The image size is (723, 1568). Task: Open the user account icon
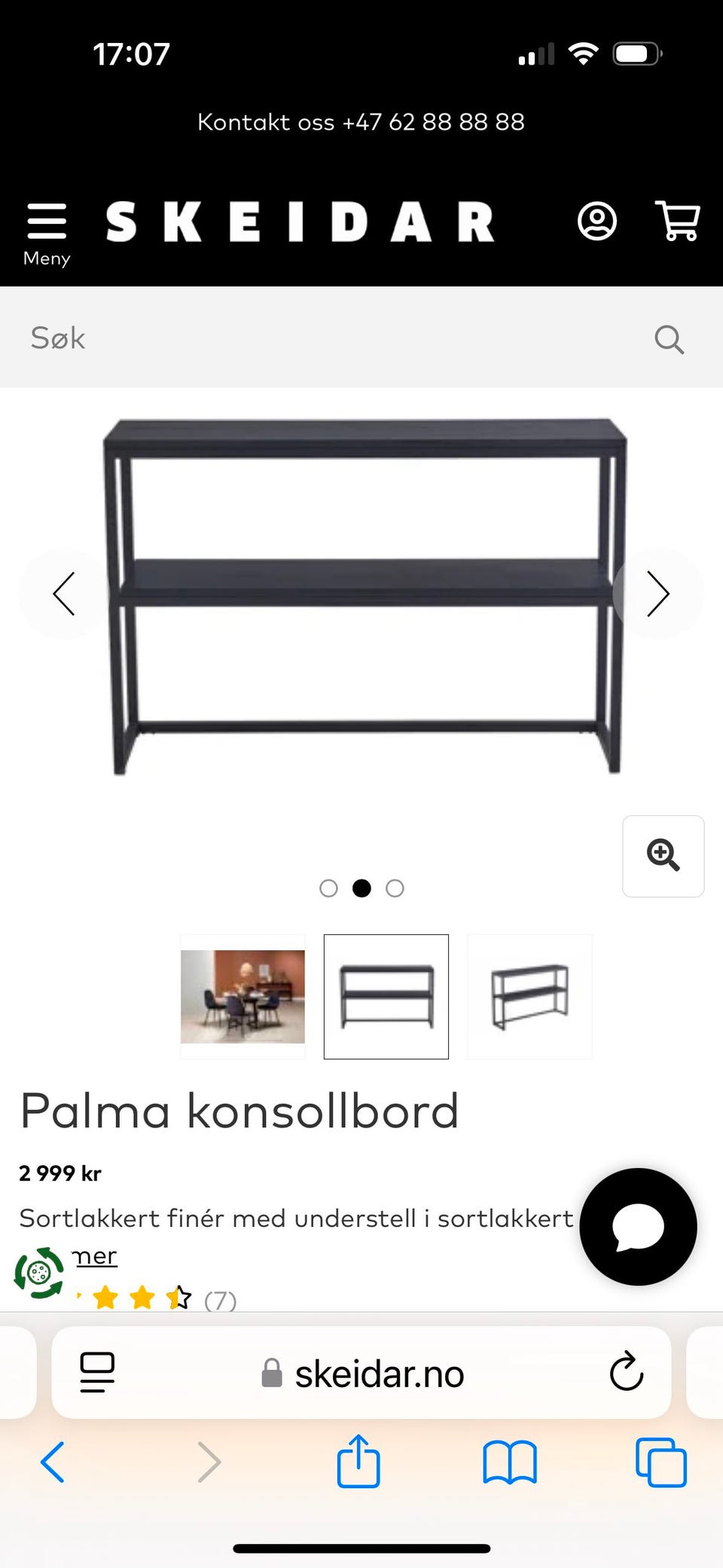click(597, 222)
